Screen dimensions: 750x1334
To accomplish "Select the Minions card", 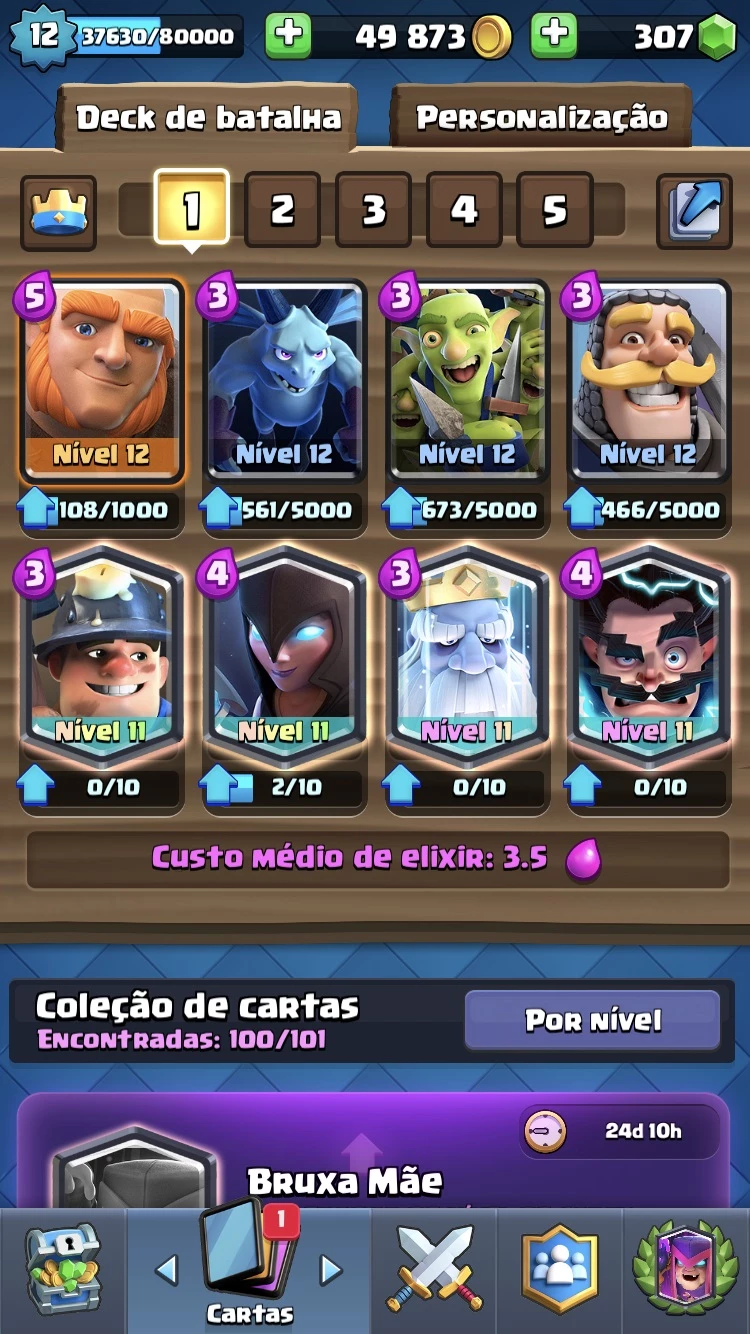I will 284,380.
